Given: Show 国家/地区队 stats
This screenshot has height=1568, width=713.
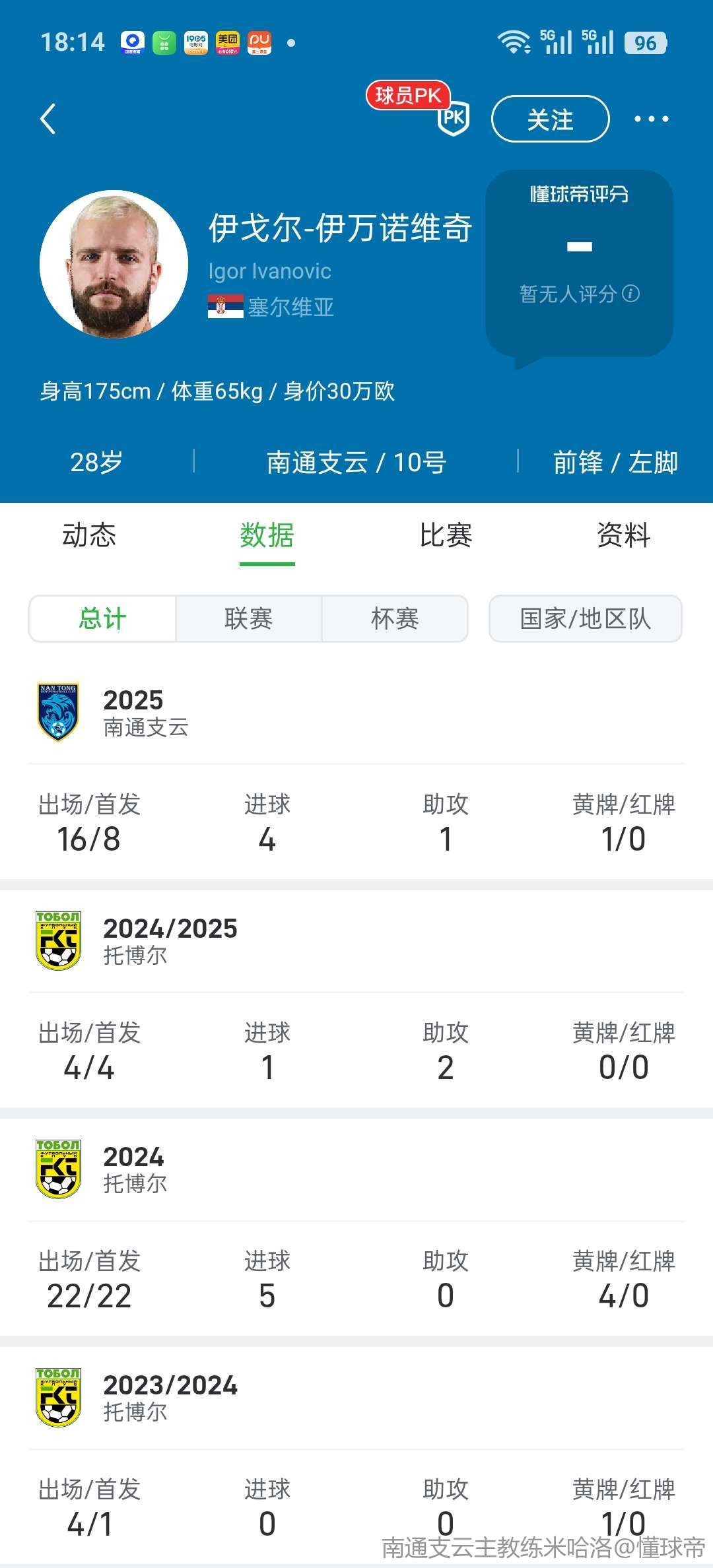Looking at the screenshot, I should click(585, 619).
